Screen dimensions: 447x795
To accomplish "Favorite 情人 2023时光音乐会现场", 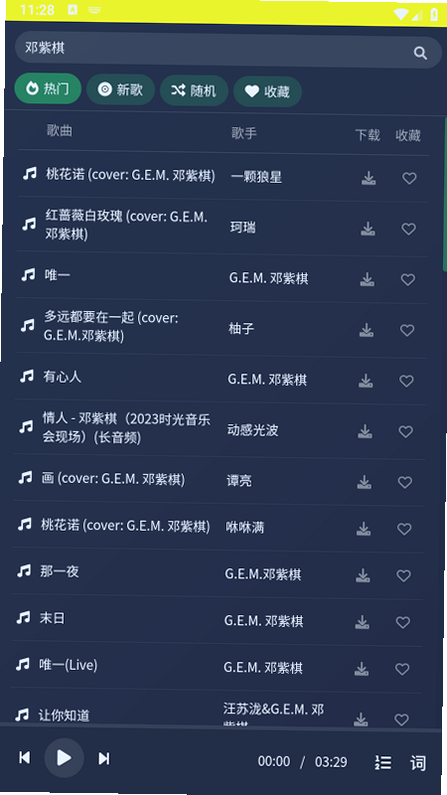I will click(x=405, y=431).
